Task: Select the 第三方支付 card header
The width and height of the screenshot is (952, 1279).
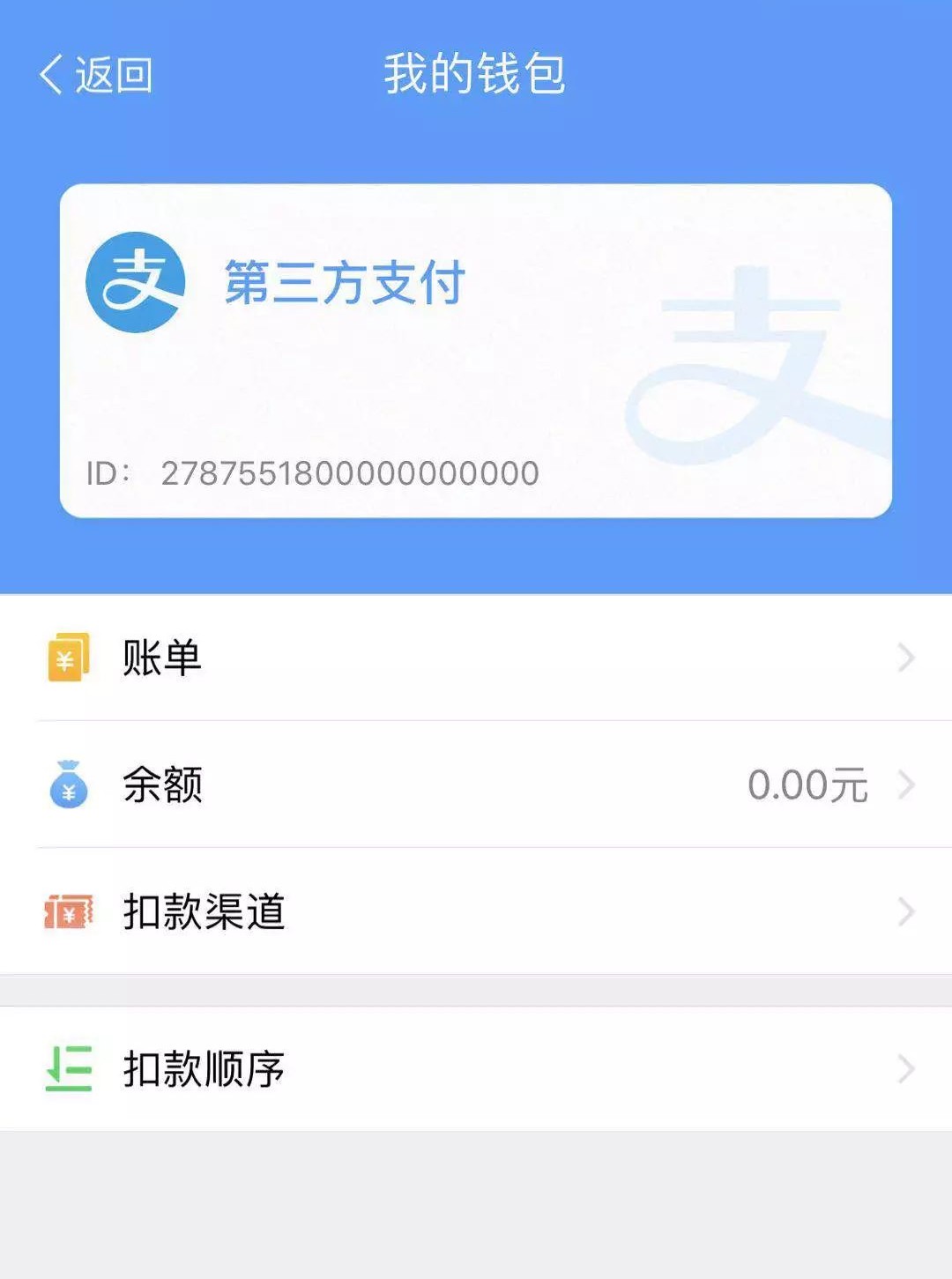Action: pos(344,285)
